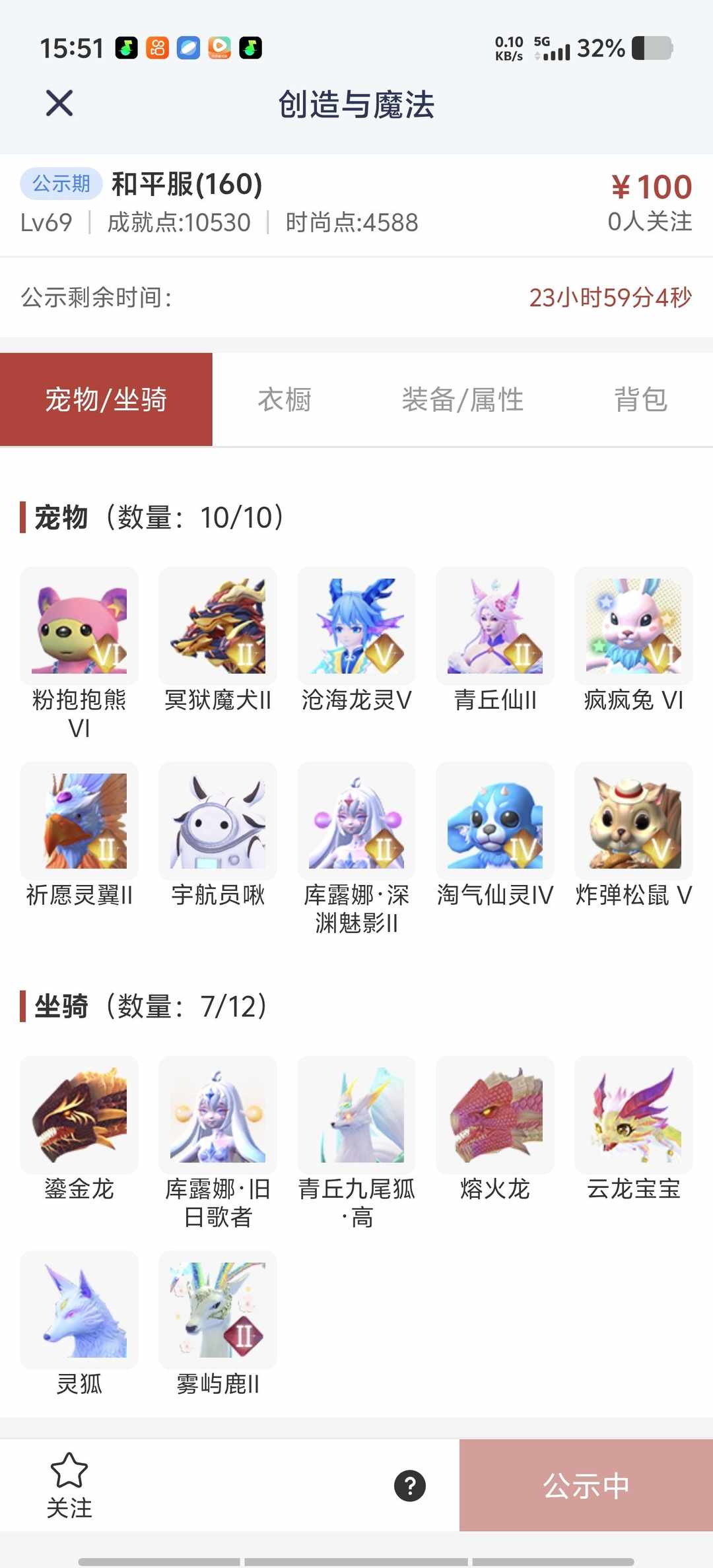Tap the ¥100 price link
This screenshot has height=1568, width=713.
coord(650,186)
